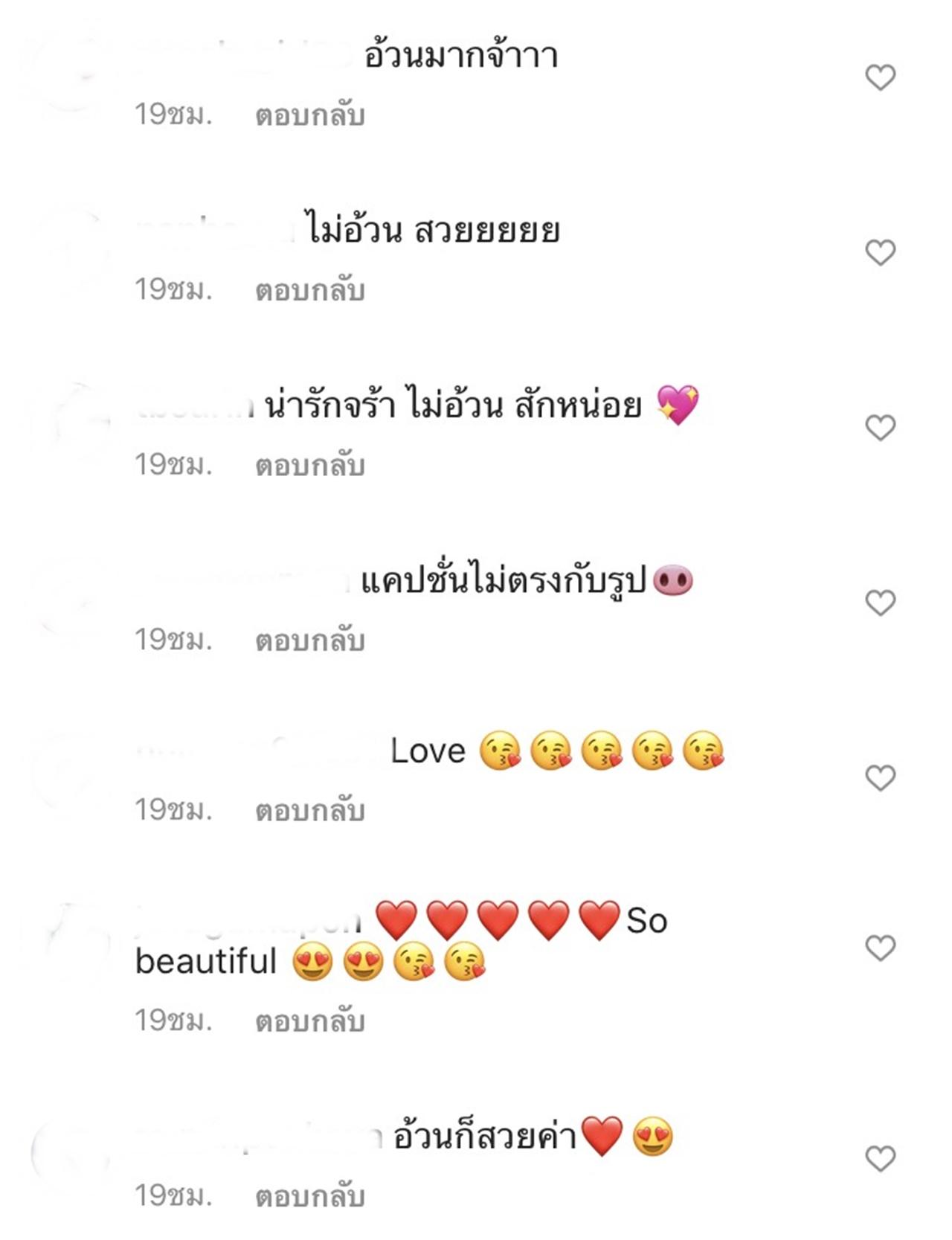Like the comment 'อ้วนมากจ้าาา'
952x1240 pixels.
[880, 77]
